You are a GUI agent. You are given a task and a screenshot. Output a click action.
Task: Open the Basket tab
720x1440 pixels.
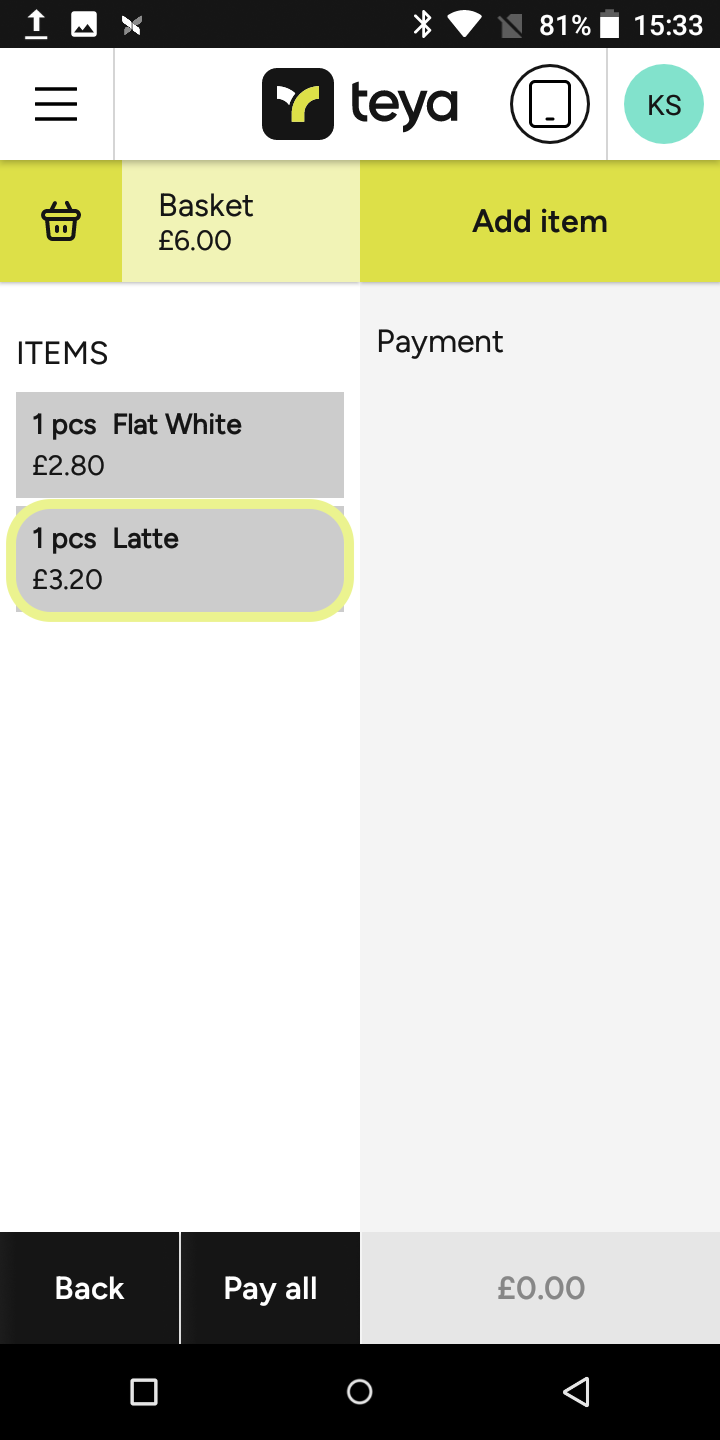click(x=240, y=221)
